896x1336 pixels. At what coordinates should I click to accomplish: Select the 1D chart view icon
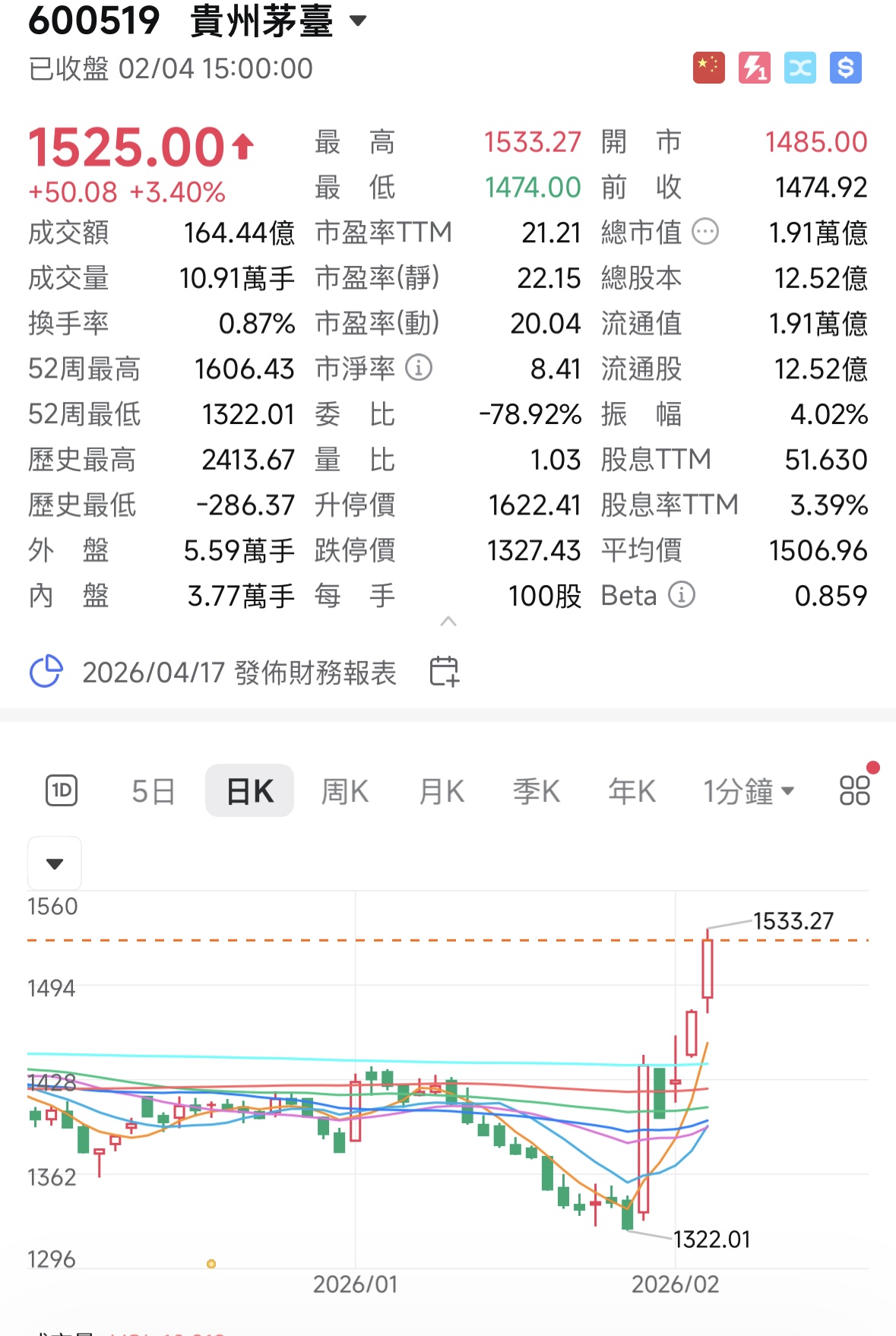pos(61,790)
